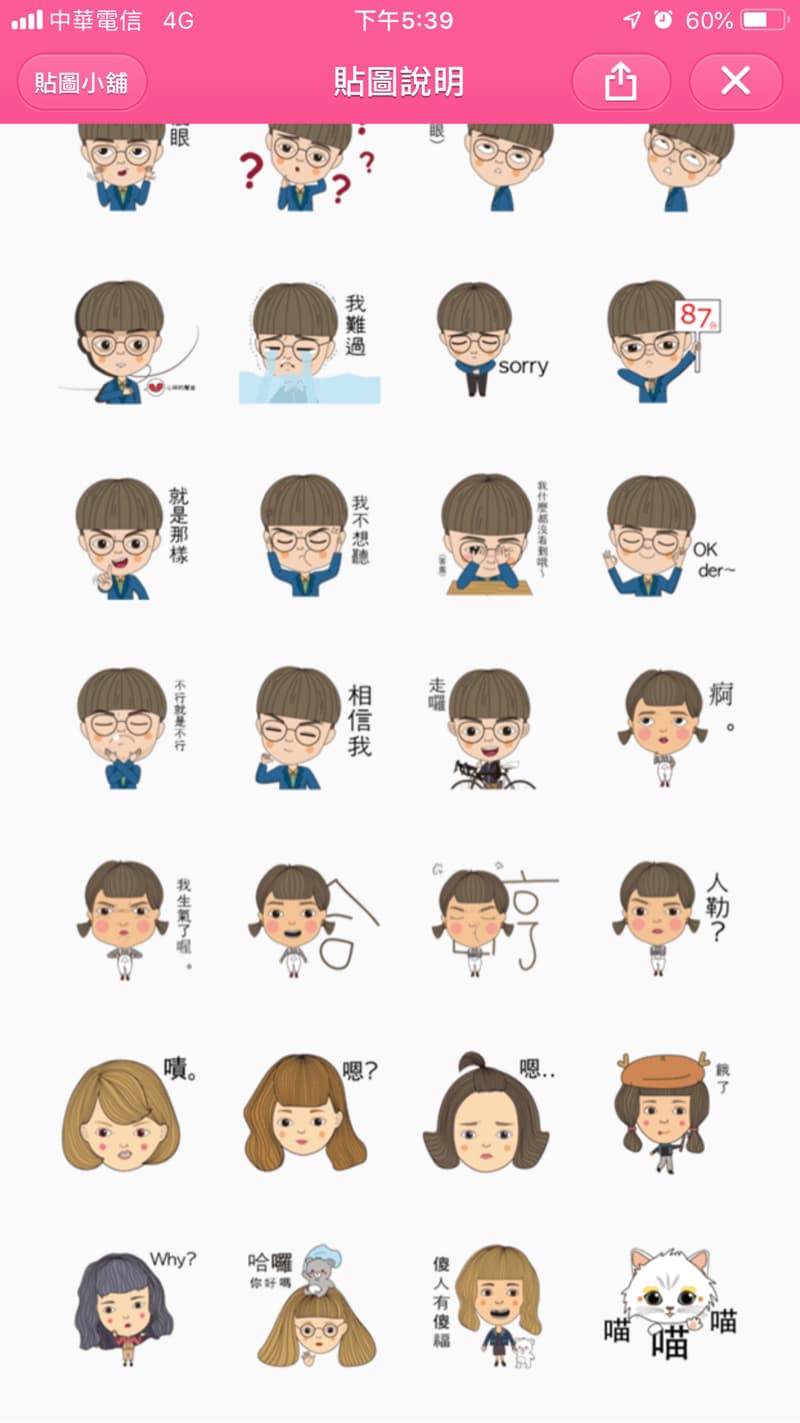Select the 87分 sign sticker
This screenshot has width=800, height=1423.
coord(662,341)
